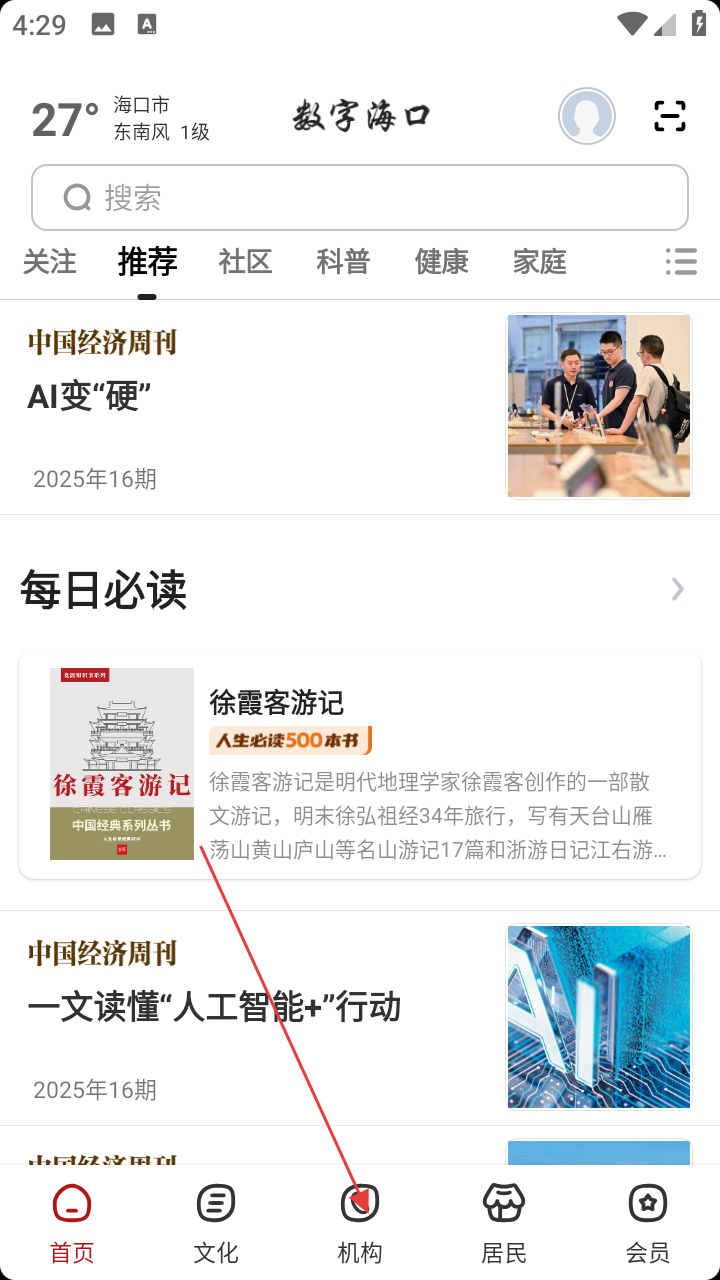Expand 每日必读 with the chevron

[678, 589]
